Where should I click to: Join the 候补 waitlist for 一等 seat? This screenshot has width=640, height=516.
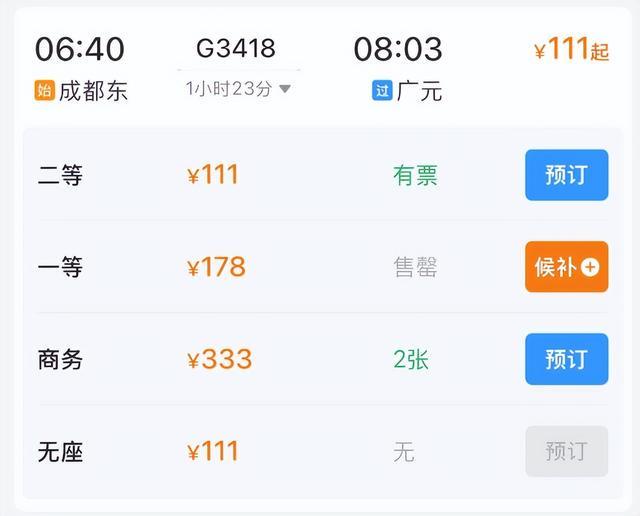[566, 267]
